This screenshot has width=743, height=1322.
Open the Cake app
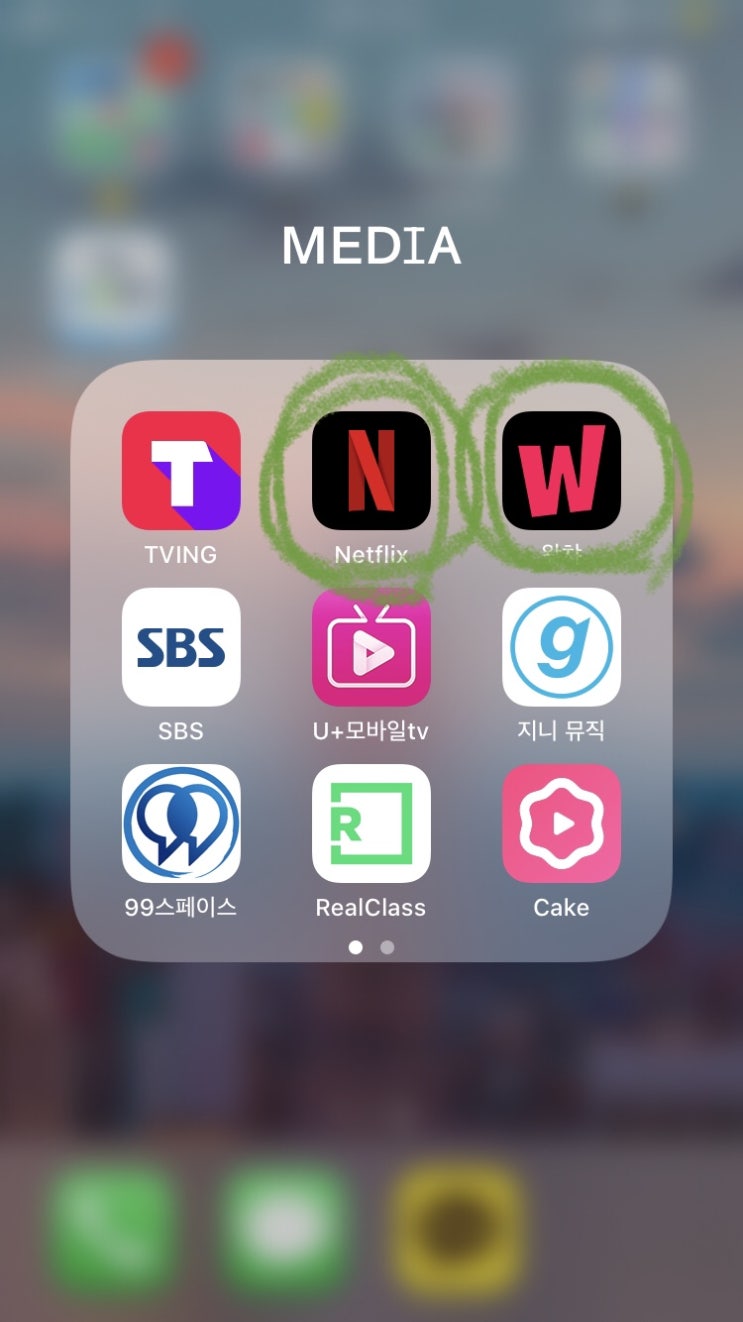pyautogui.click(x=561, y=824)
